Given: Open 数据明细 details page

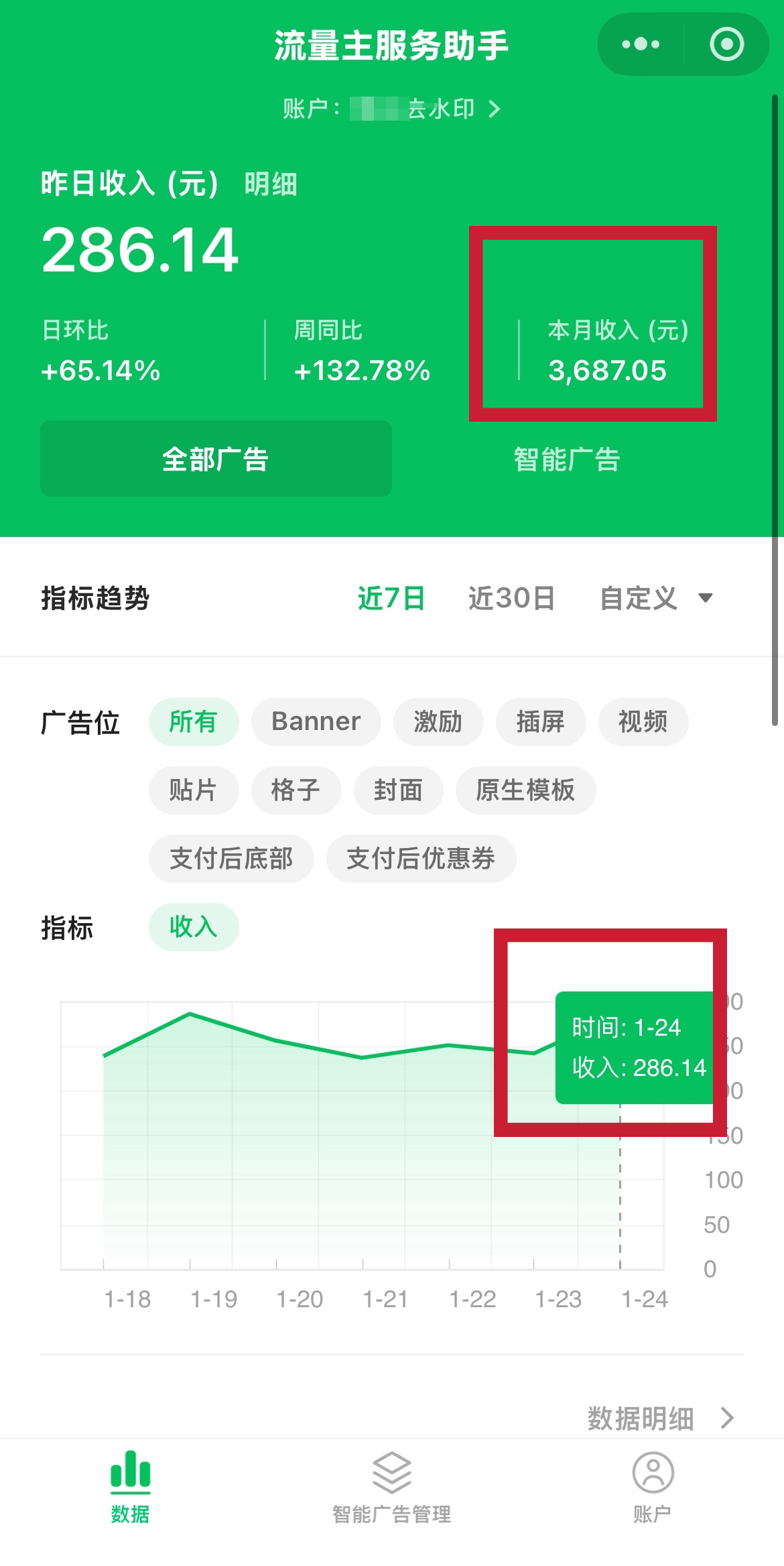Looking at the screenshot, I should pos(660,1418).
